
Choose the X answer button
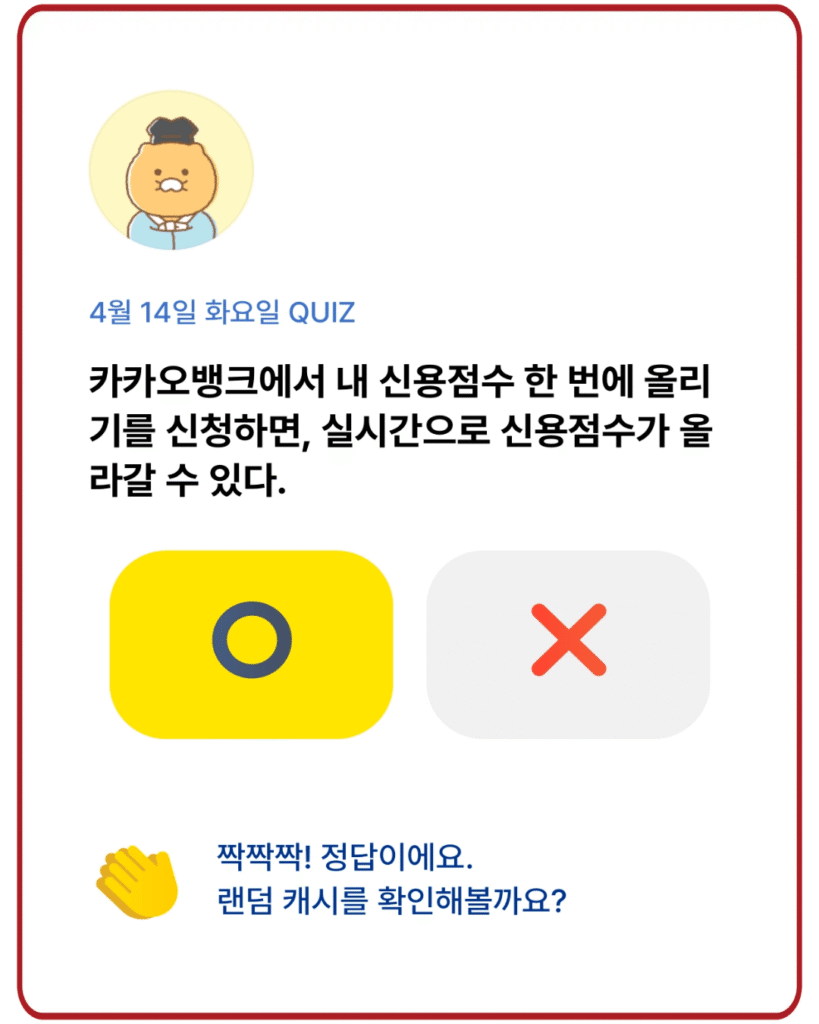(x=568, y=644)
